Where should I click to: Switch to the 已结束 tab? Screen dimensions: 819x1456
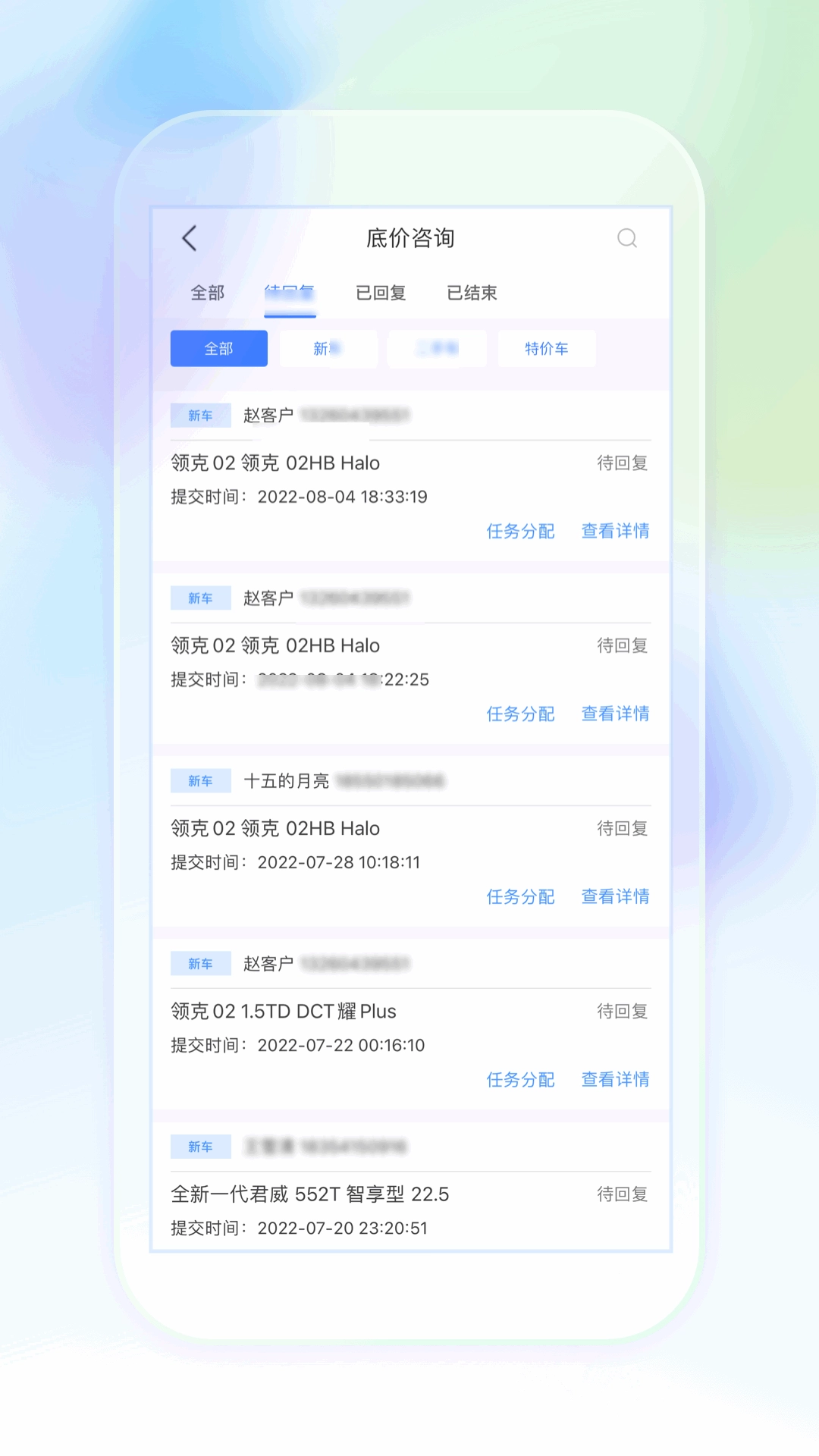pos(472,293)
